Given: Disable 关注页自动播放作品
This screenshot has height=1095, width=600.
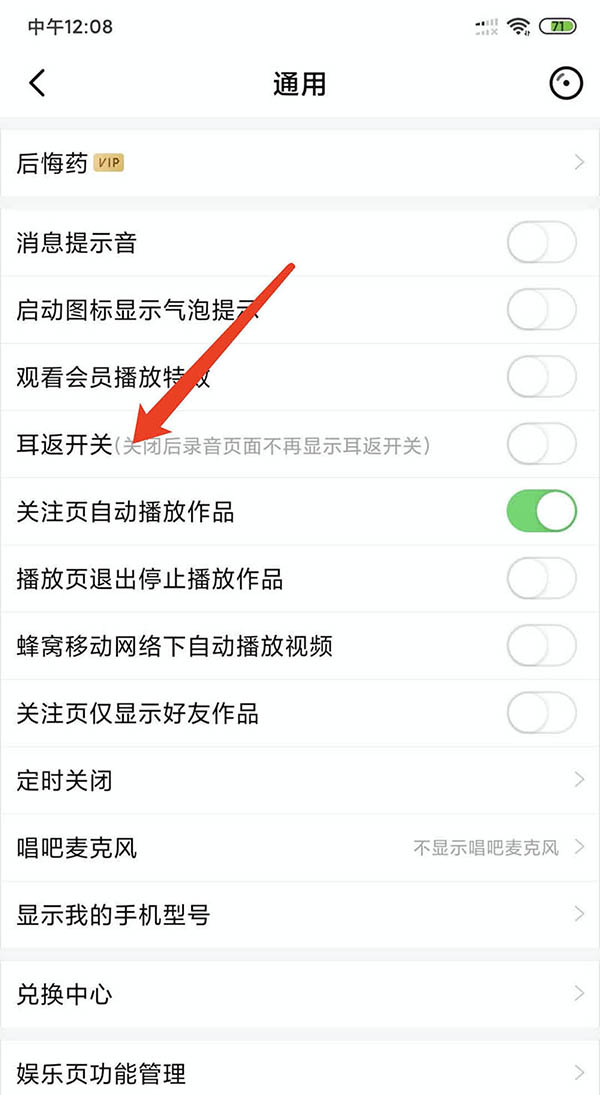Looking at the screenshot, I should (x=541, y=512).
